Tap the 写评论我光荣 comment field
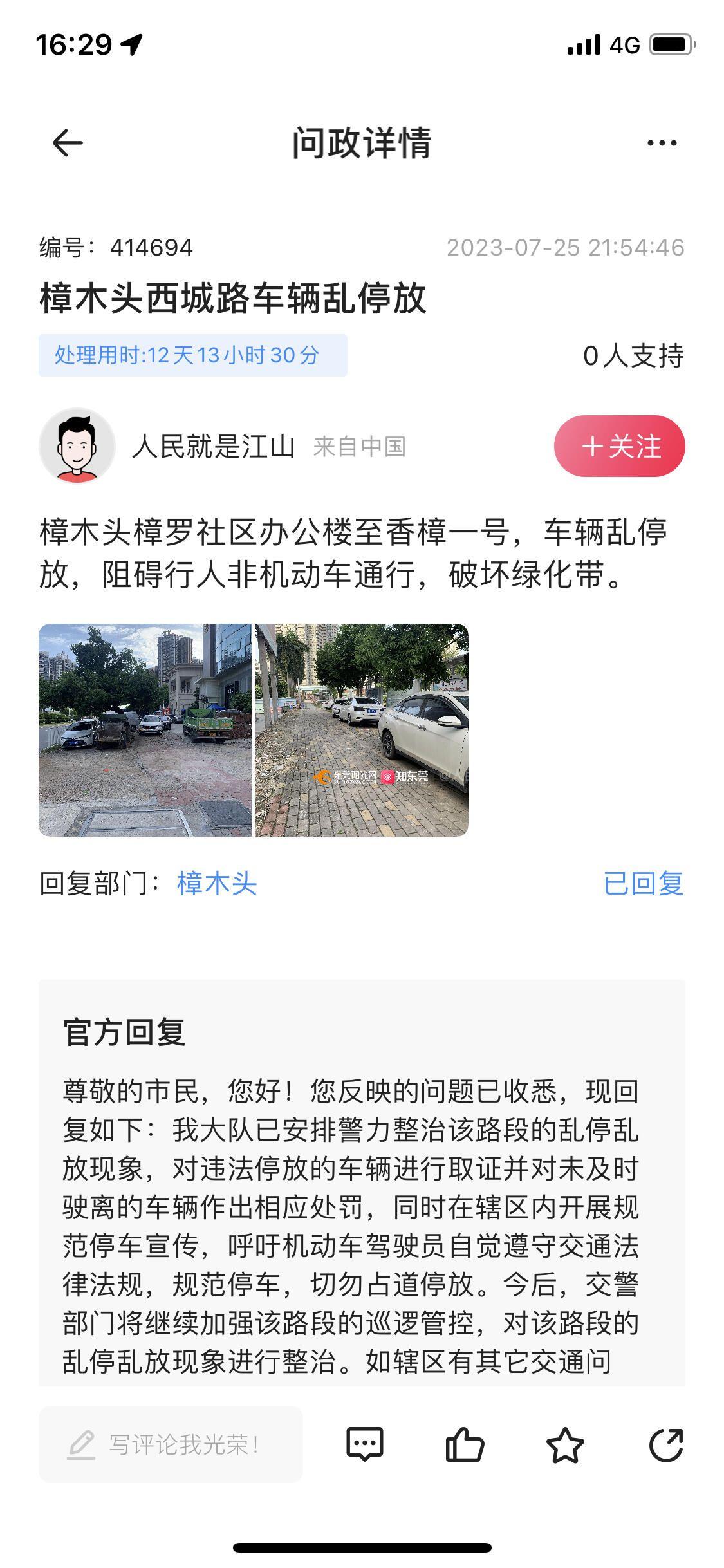This screenshot has width=724, height=1568. (x=171, y=1444)
